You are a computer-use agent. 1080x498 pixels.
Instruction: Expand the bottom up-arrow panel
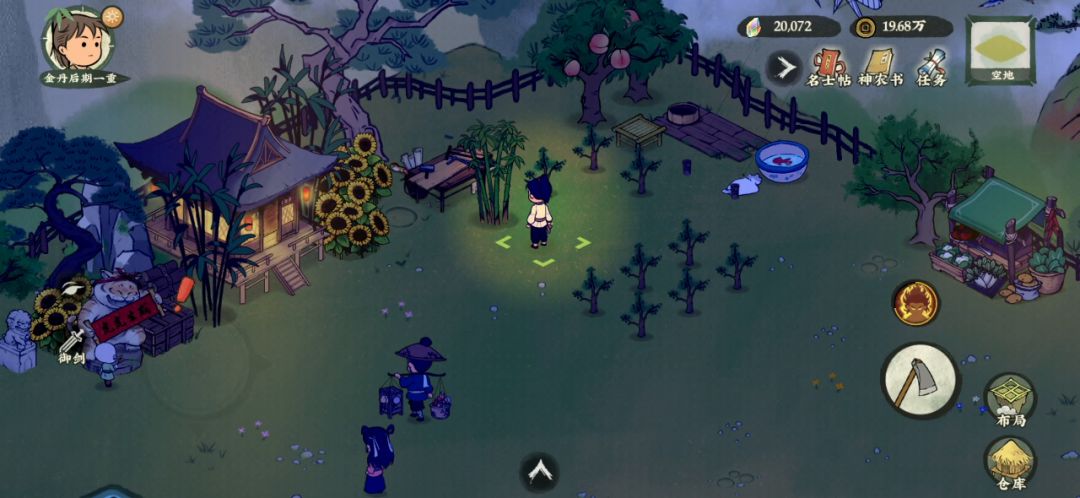tap(539, 470)
